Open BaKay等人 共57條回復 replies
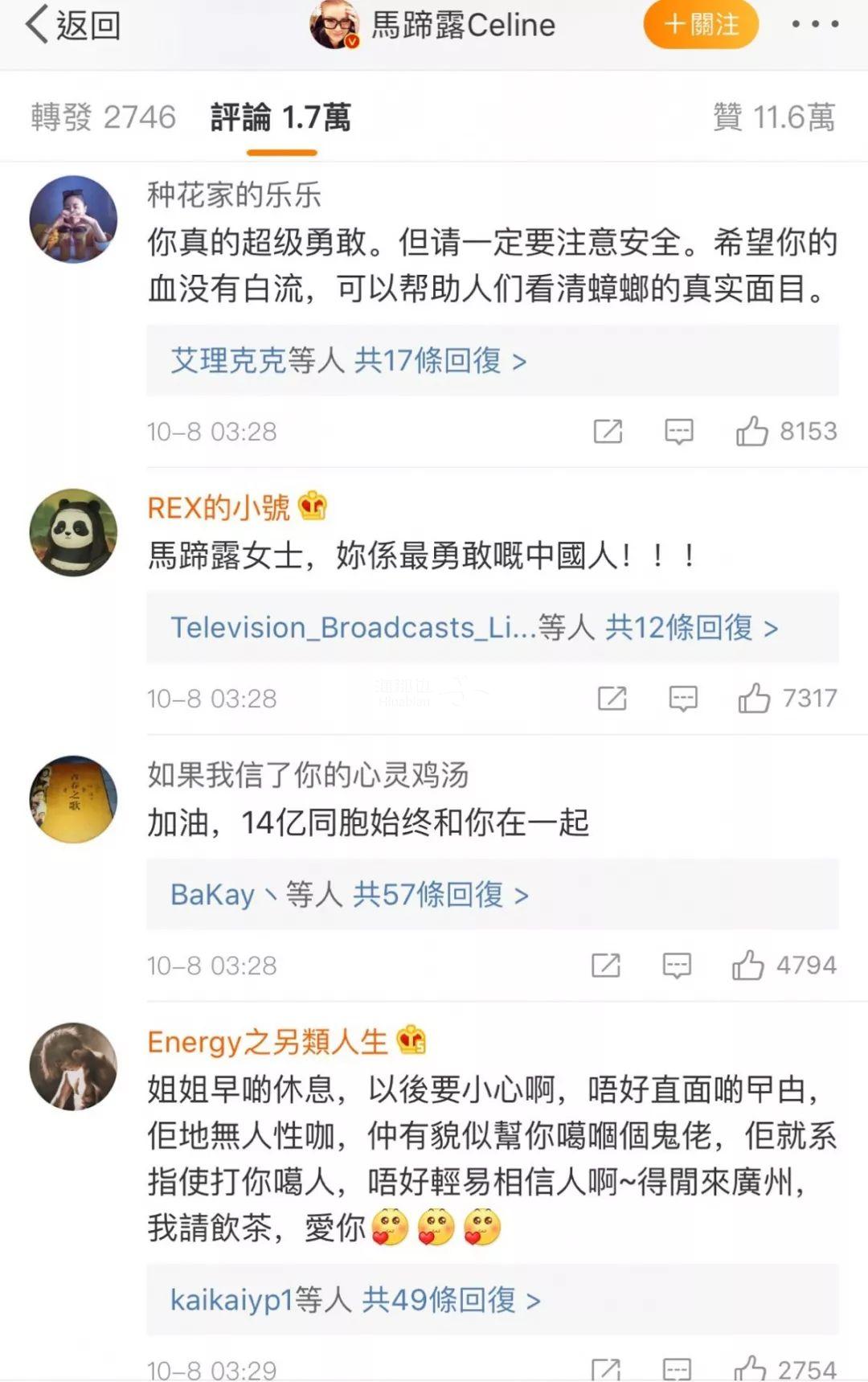The height and width of the screenshot is (1382, 868). tap(350, 895)
